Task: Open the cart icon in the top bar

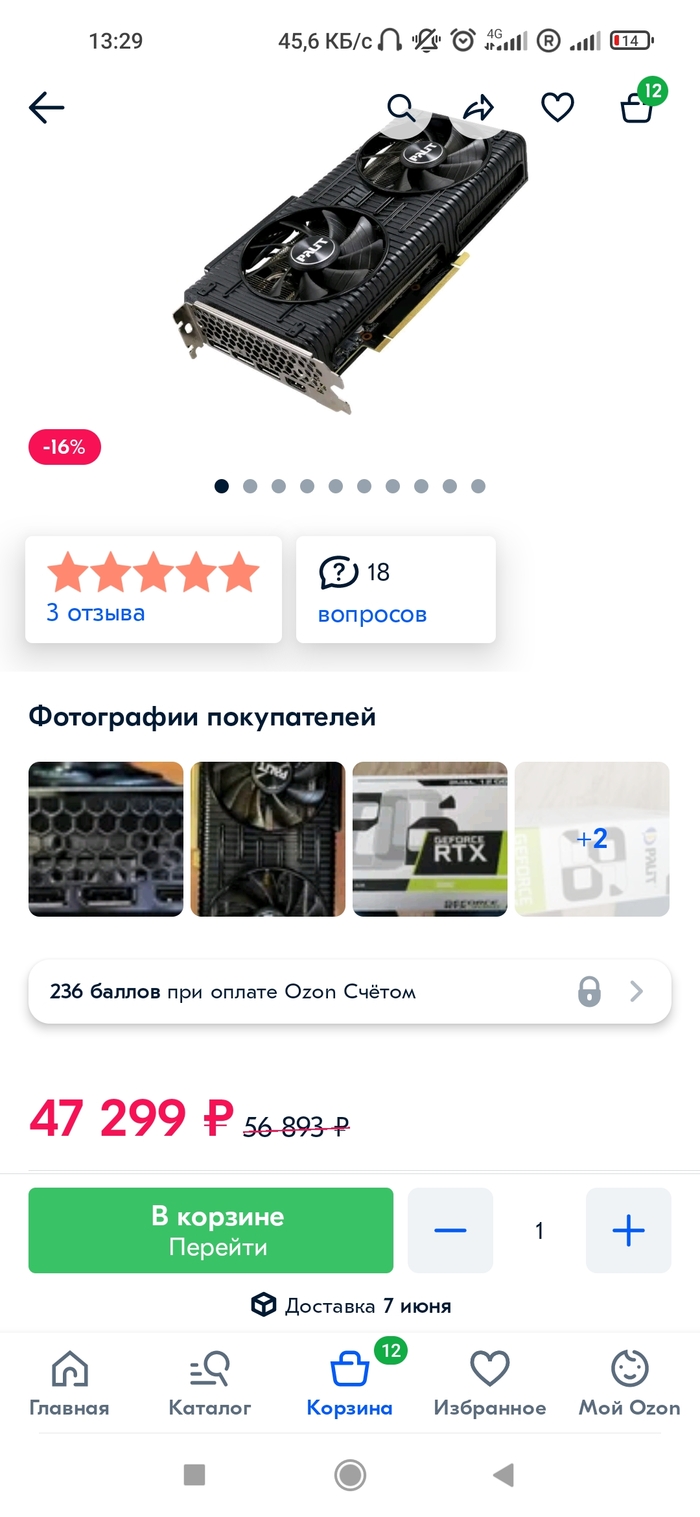Action: pyautogui.click(x=637, y=105)
